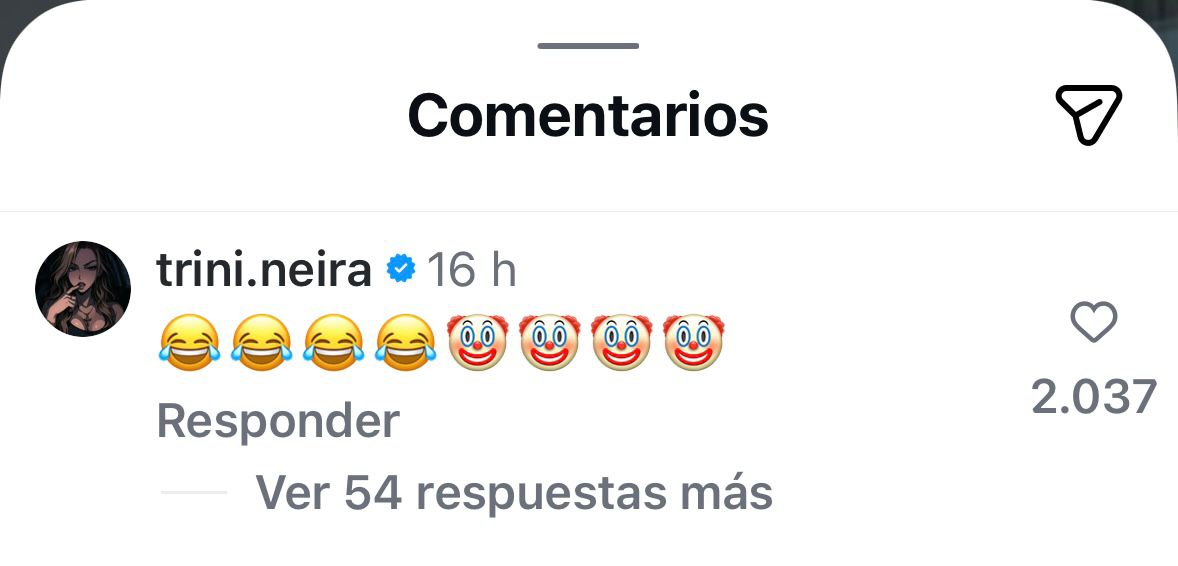
Task: Open trini.neira's profile picture
Action: (83, 289)
